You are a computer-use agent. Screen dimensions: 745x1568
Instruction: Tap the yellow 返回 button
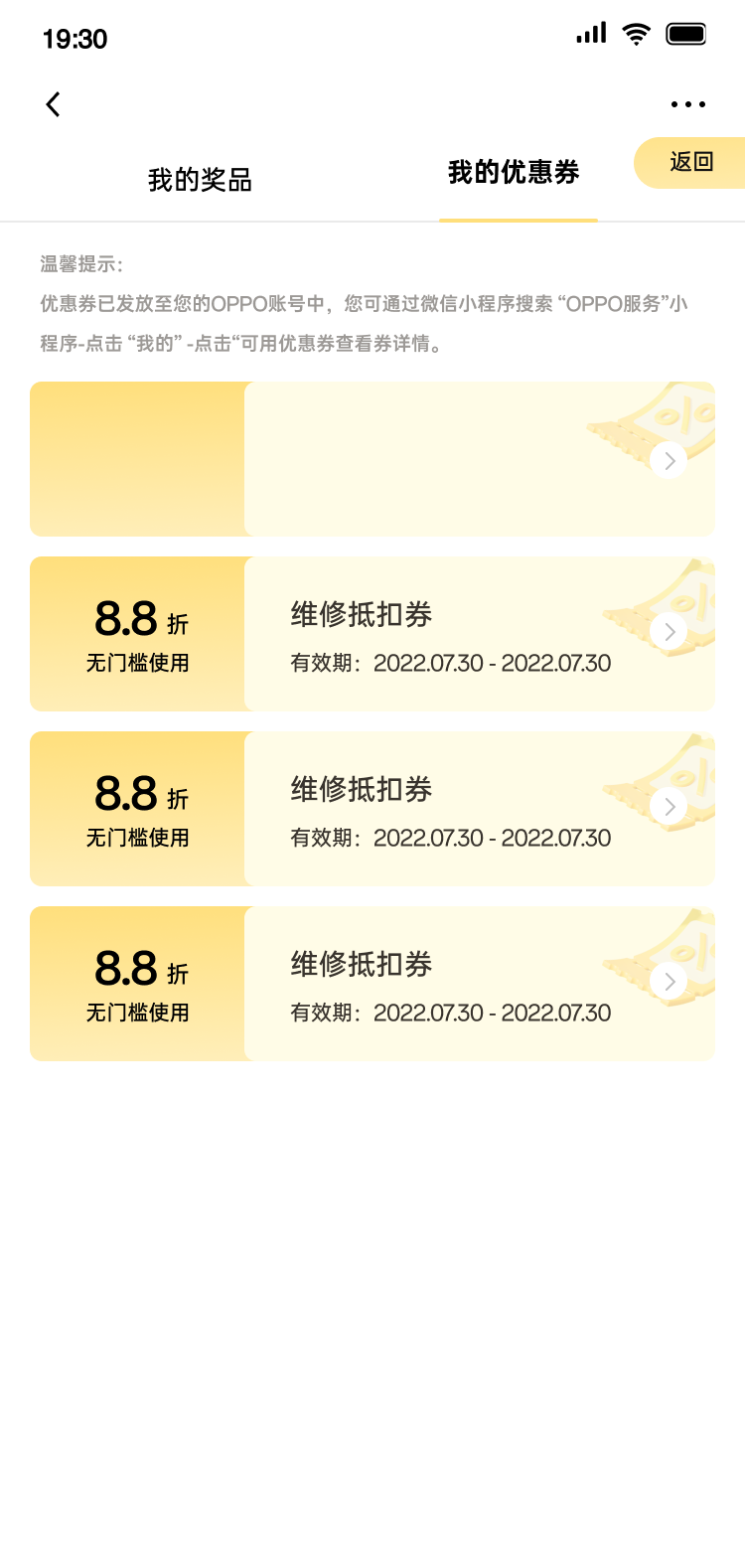(691, 162)
